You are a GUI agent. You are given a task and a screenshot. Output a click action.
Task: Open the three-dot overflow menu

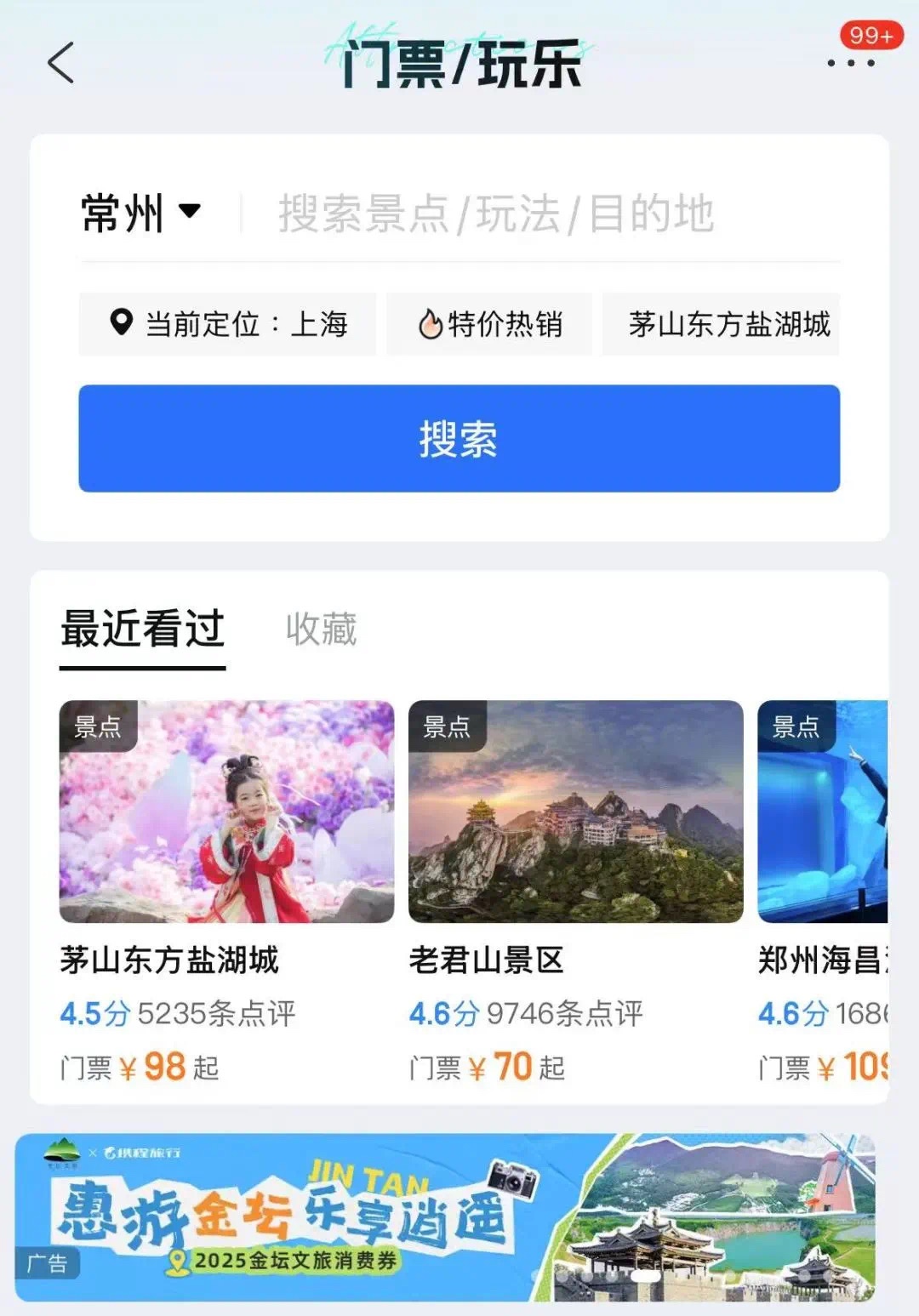[x=850, y=63]
